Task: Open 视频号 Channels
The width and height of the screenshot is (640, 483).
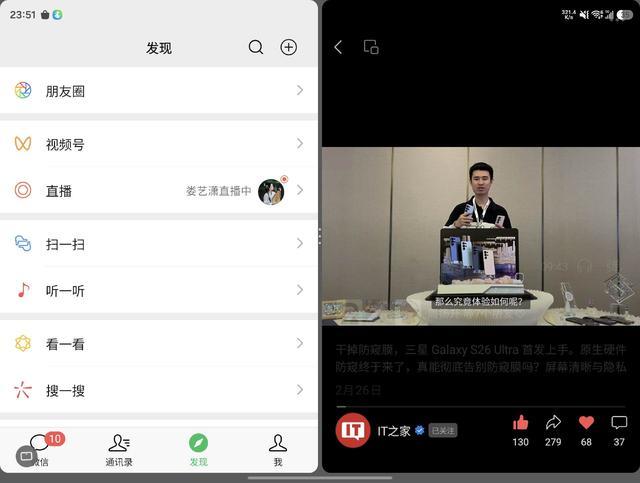Action: 159,144
